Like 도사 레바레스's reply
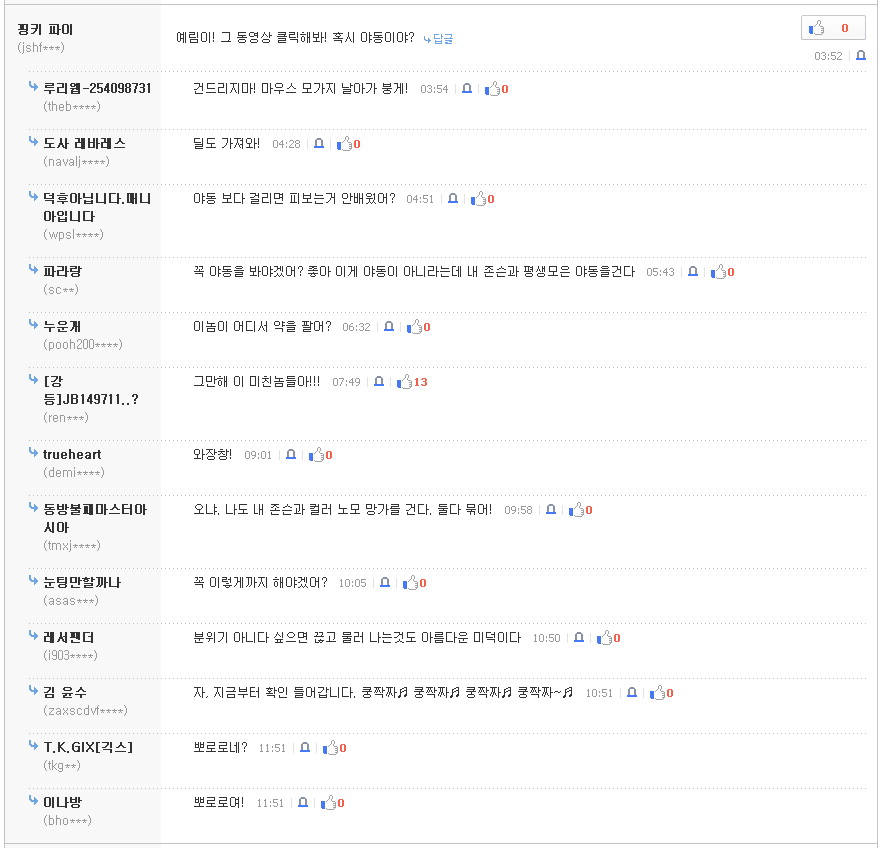The width and height of the screenshot is (882, 848). coord(344,144)
